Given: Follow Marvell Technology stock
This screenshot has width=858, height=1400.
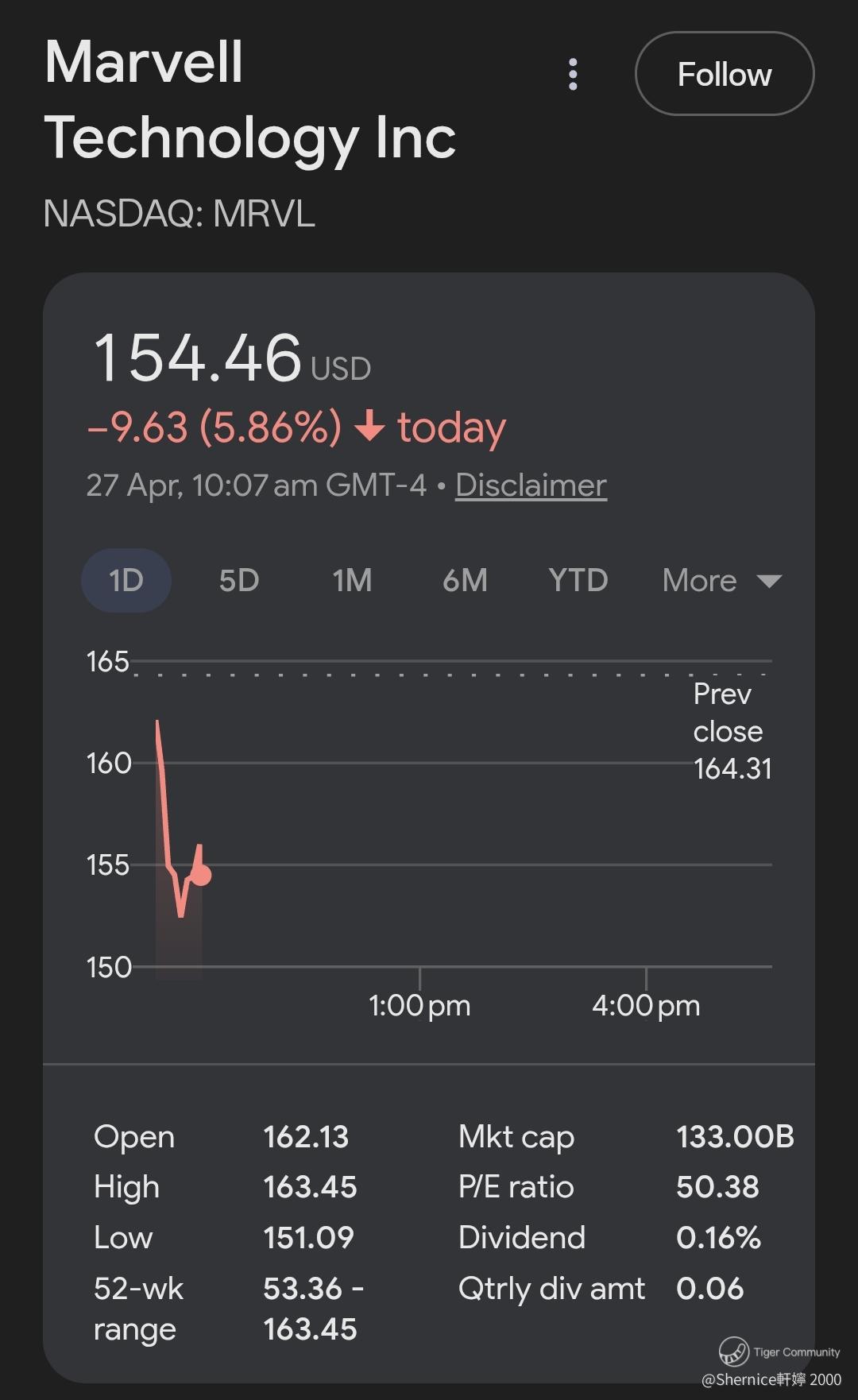Looking at the screenshot, I should point(724,75).
